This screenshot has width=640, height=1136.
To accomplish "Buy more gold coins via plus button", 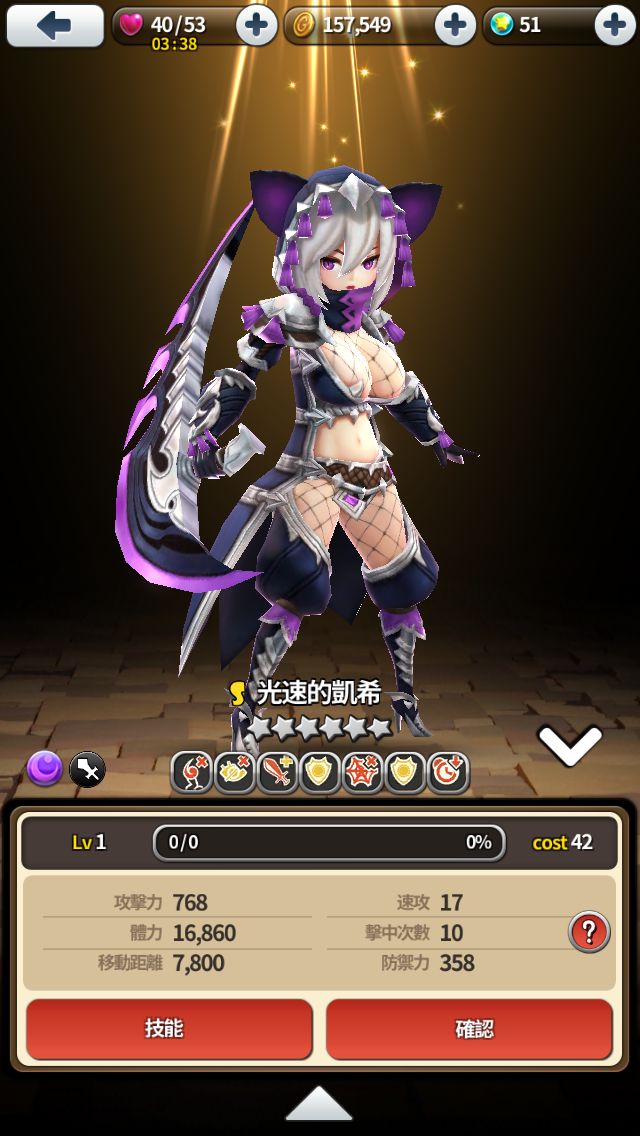I will pyautogui.click(x=455, y=26).
